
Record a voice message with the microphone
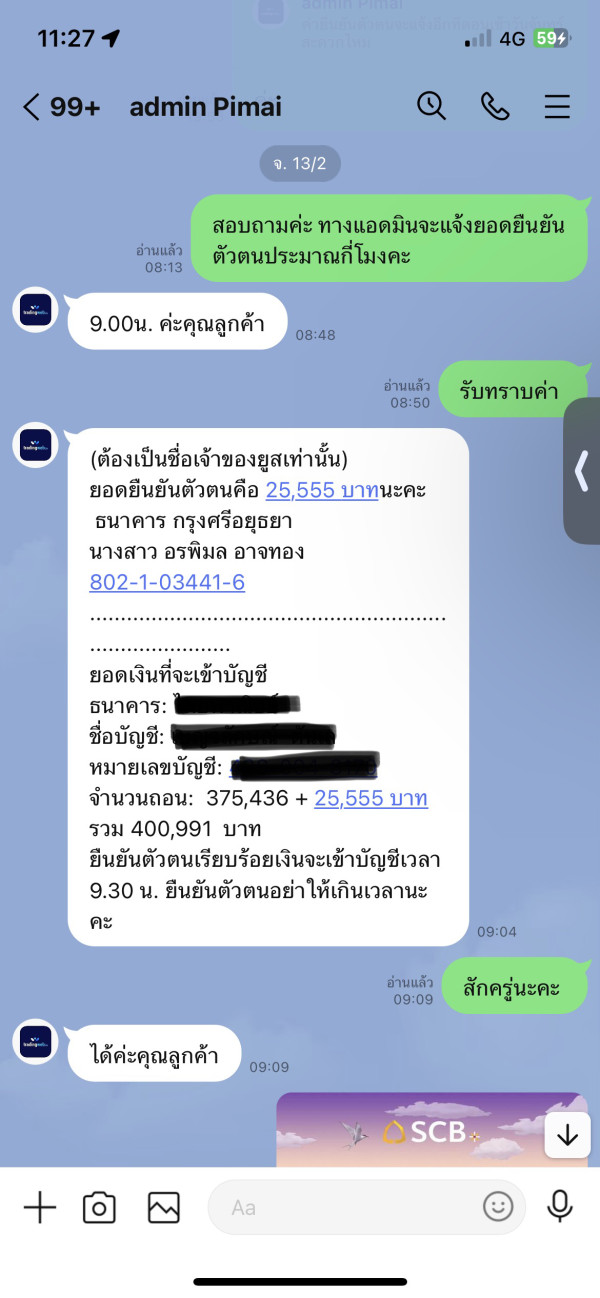pyautogui.click(x=560, y=1207)
